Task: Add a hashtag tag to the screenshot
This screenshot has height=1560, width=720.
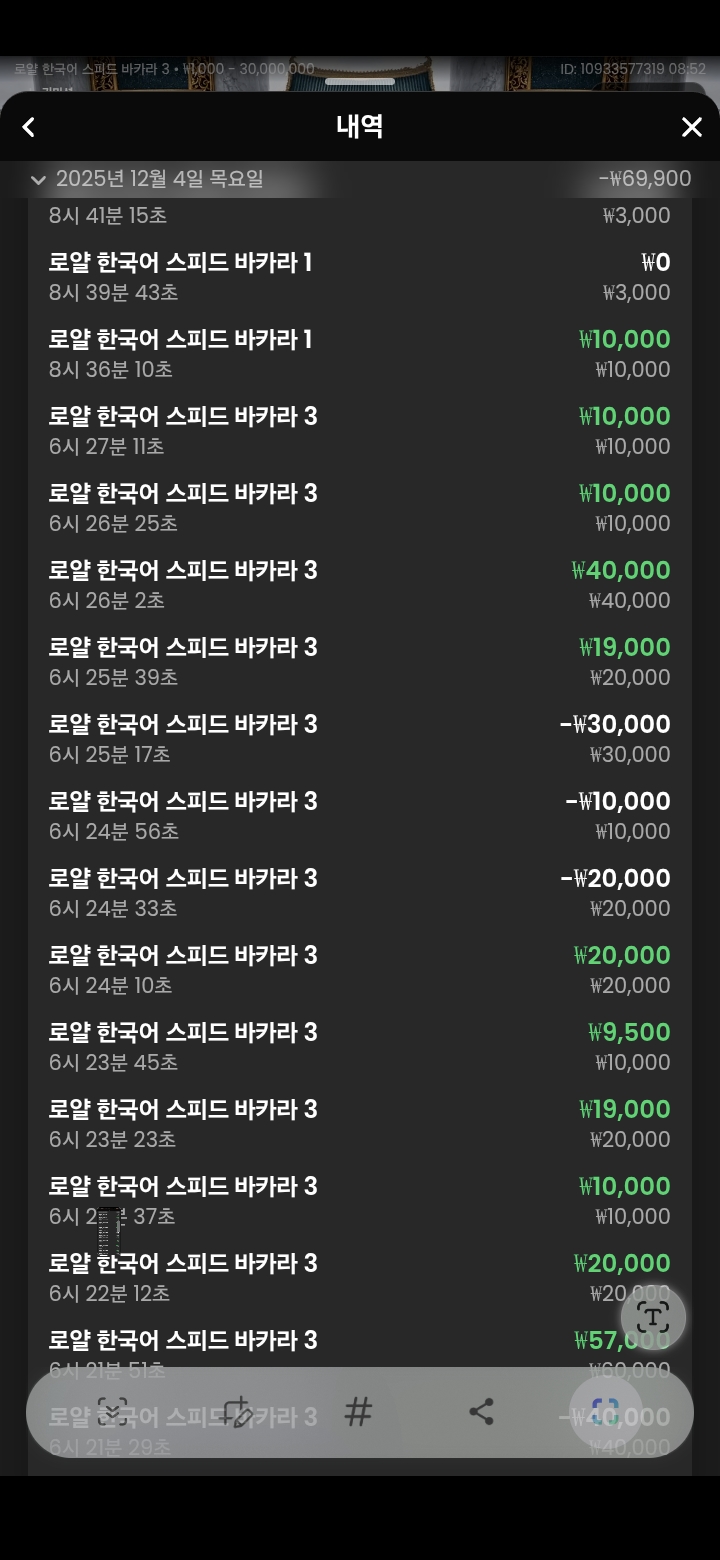Action: (x=358, y=1412)
